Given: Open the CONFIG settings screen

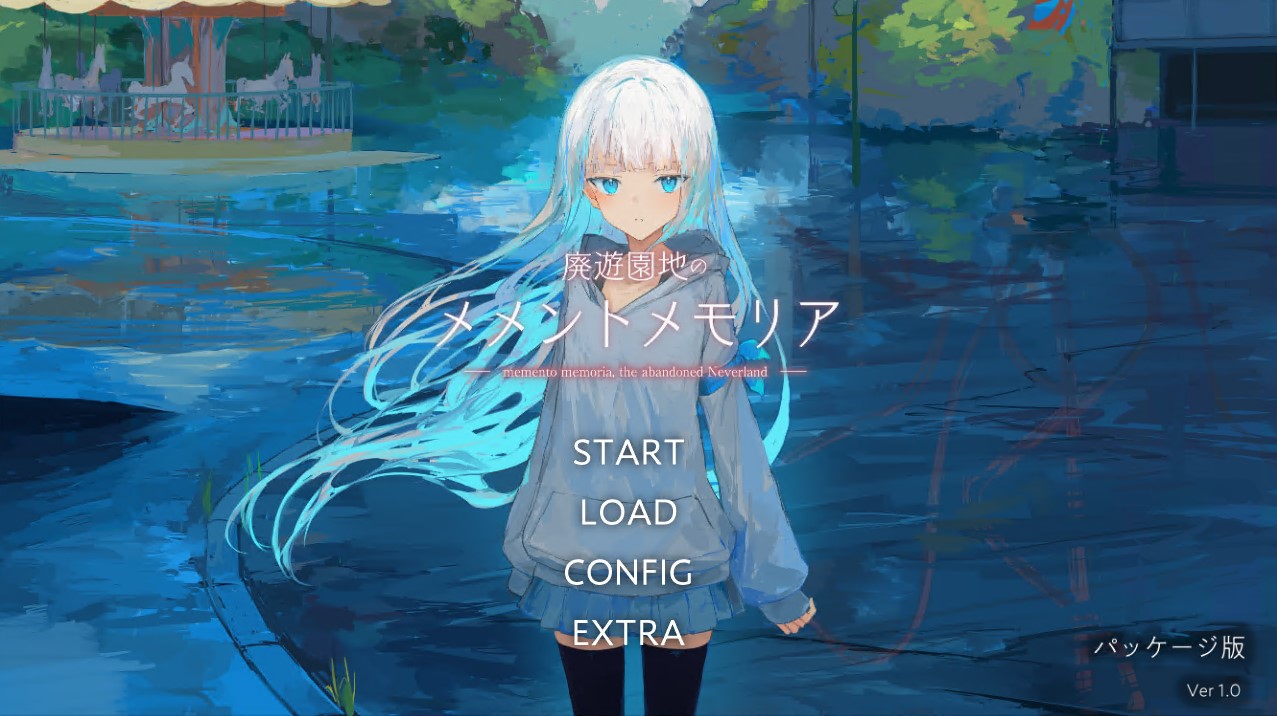Looking at the screenshot, I should coord(628,573).
